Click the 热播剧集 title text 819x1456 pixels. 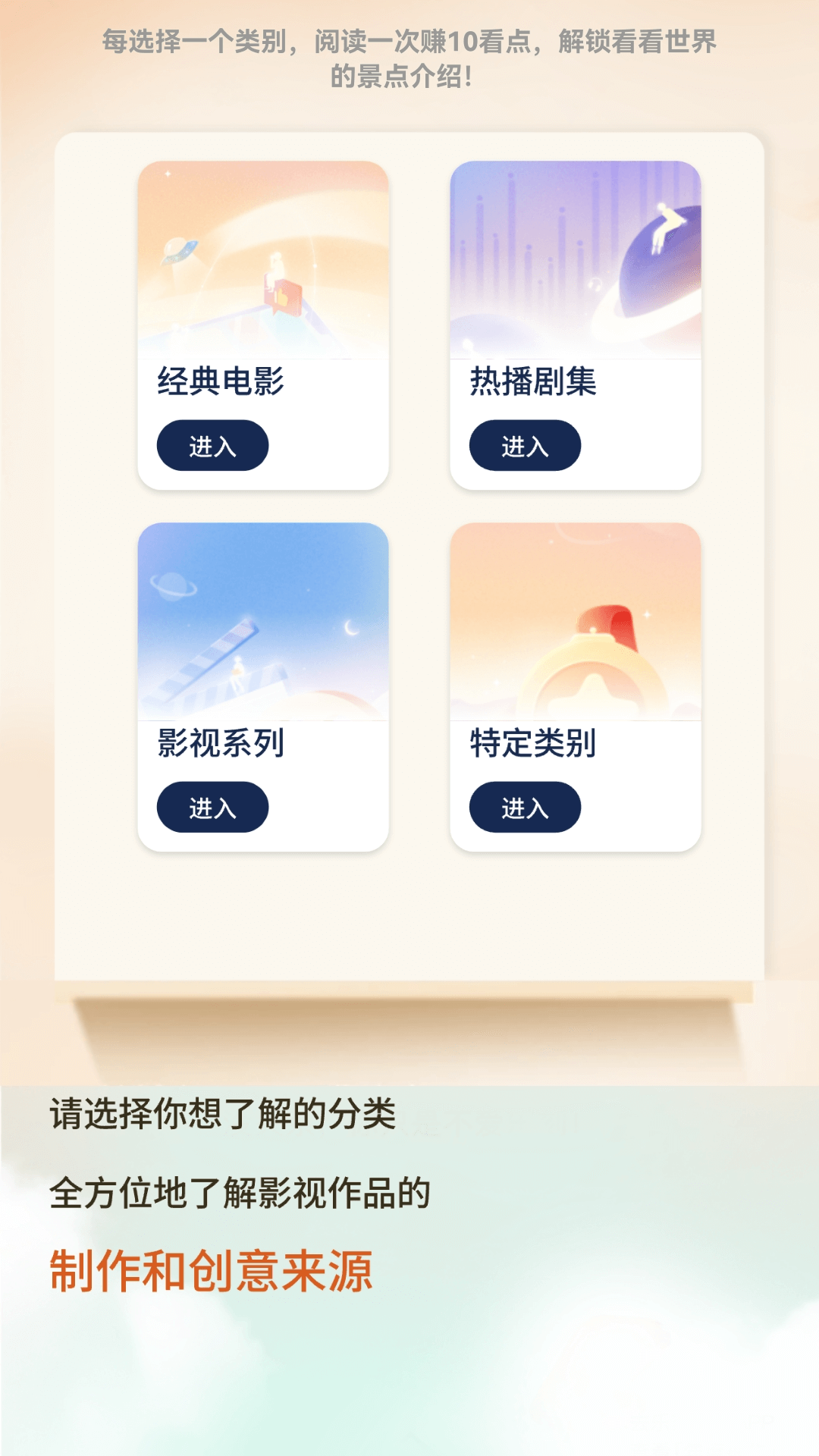pyautogui.click(x=532, y=383)
